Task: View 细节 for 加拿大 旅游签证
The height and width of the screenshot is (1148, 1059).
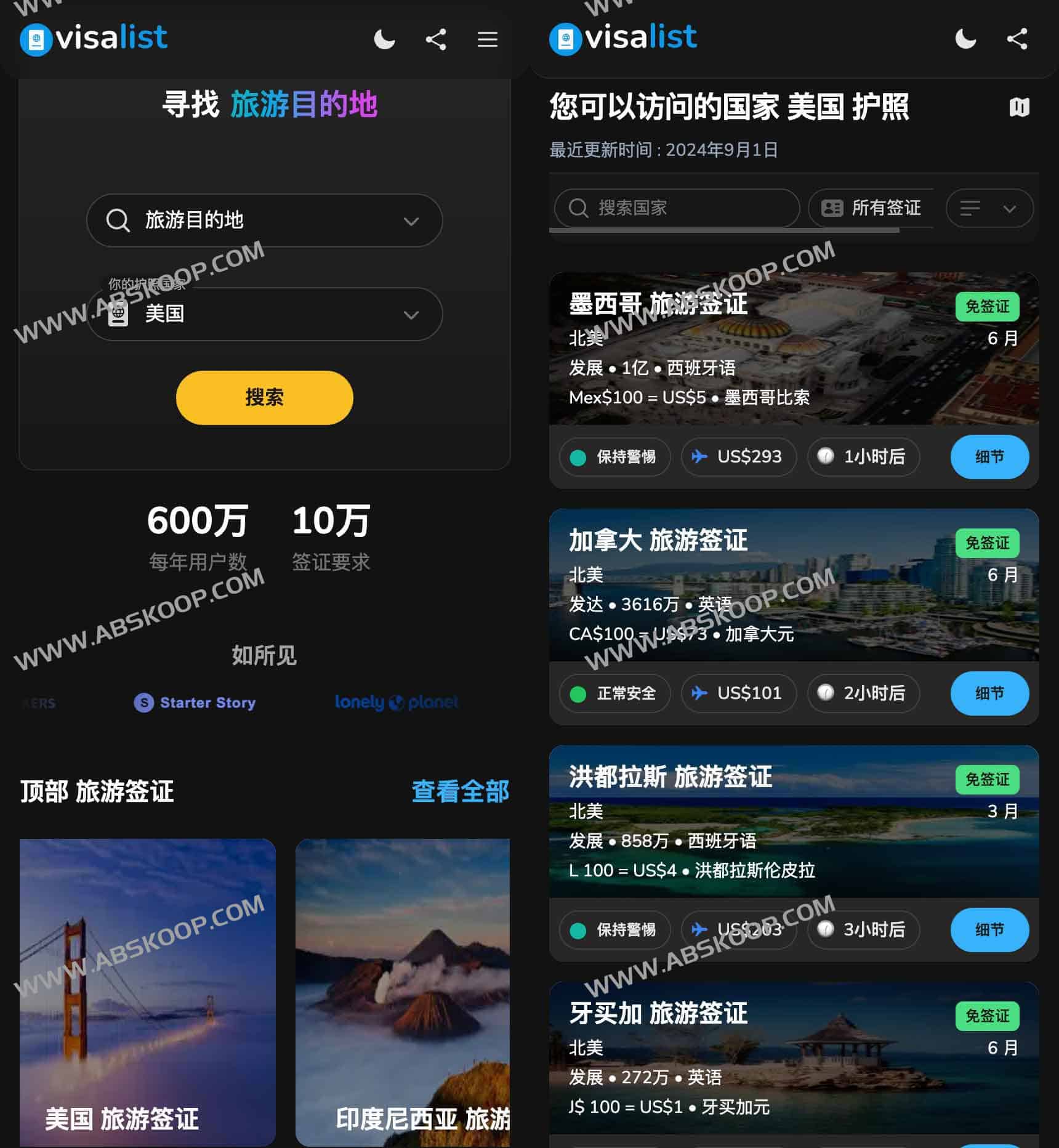Action: point(989,693)
